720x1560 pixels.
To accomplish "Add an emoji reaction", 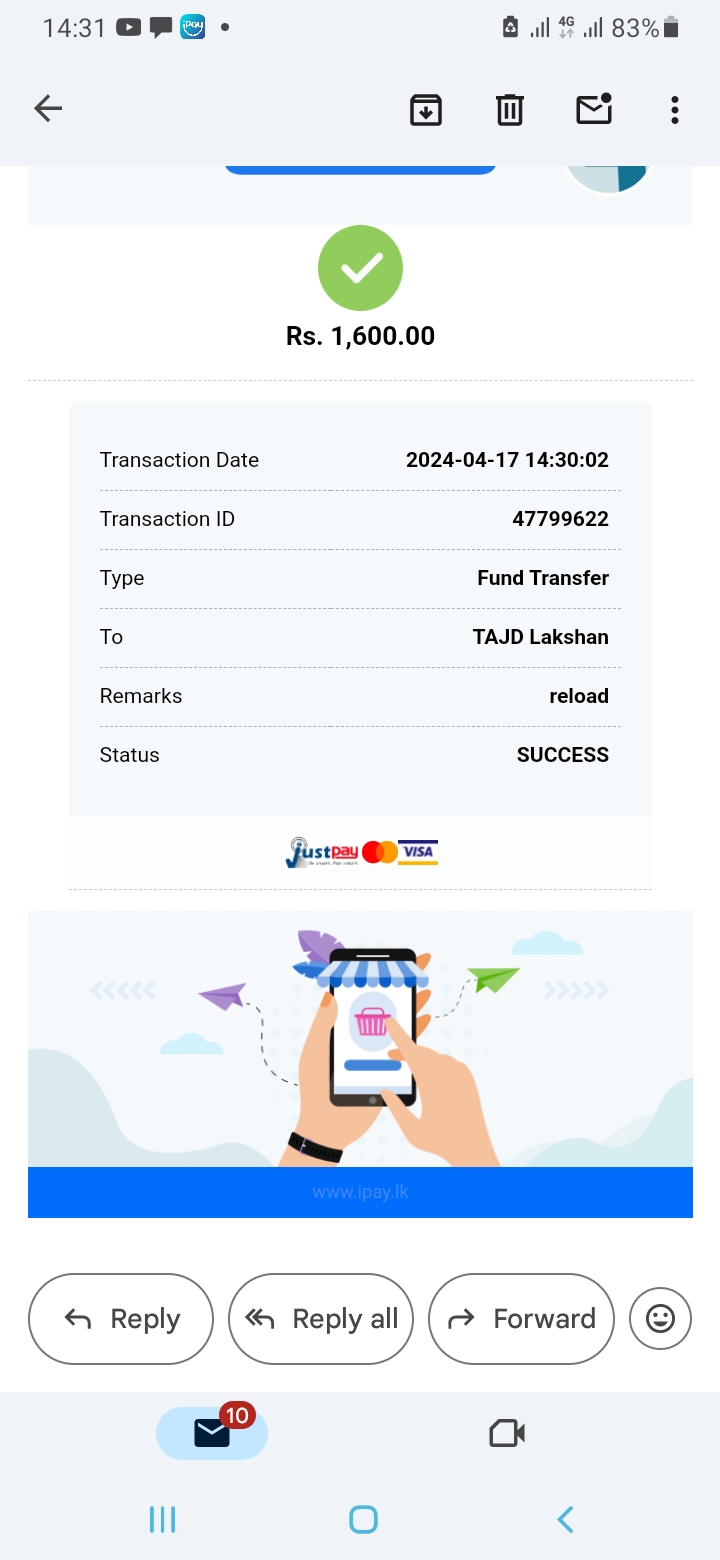I will coord(660,1319).
